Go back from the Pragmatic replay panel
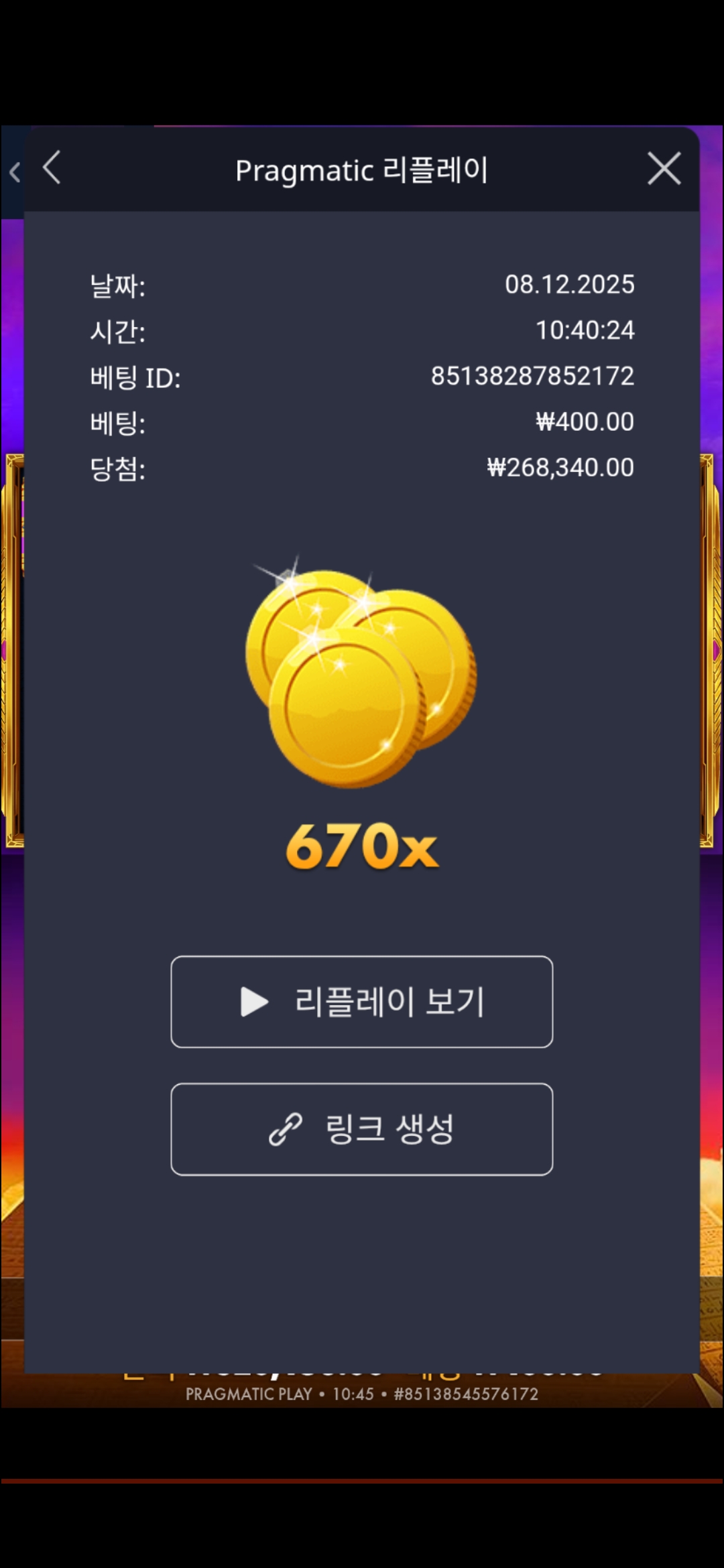724x1568 pixels. point(52,168)
